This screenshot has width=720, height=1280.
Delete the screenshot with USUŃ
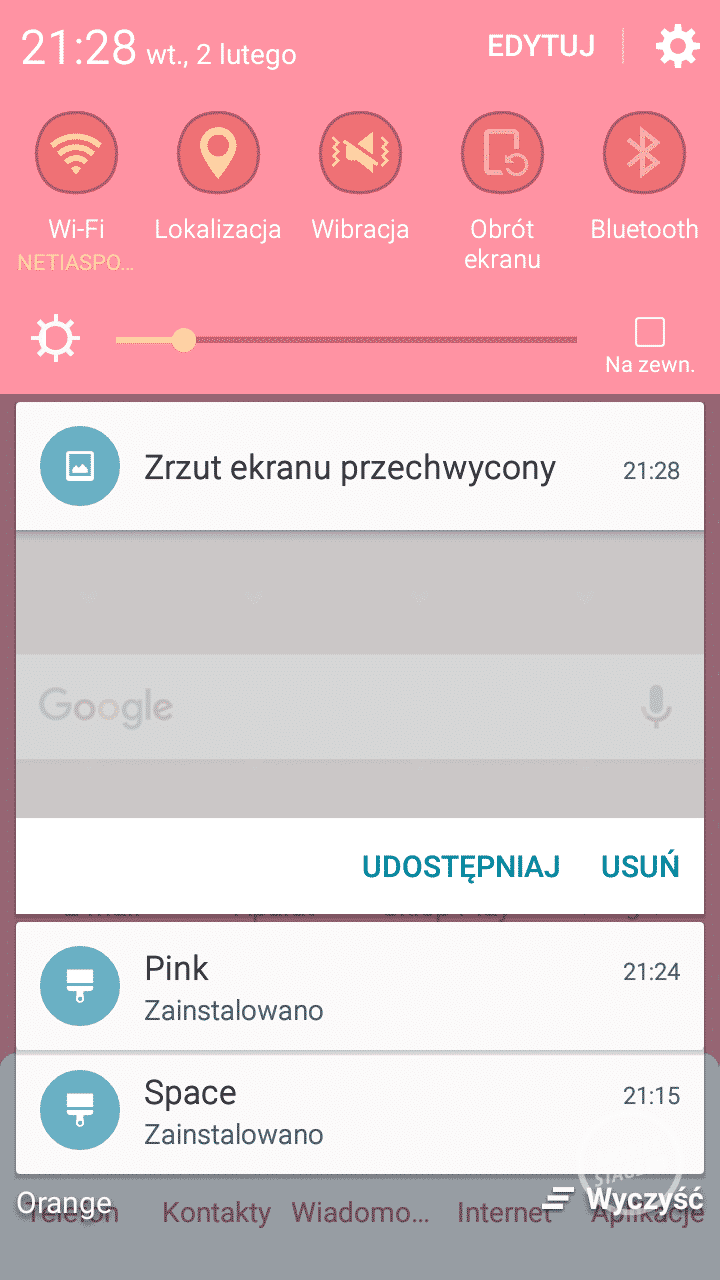coord(640,866)
